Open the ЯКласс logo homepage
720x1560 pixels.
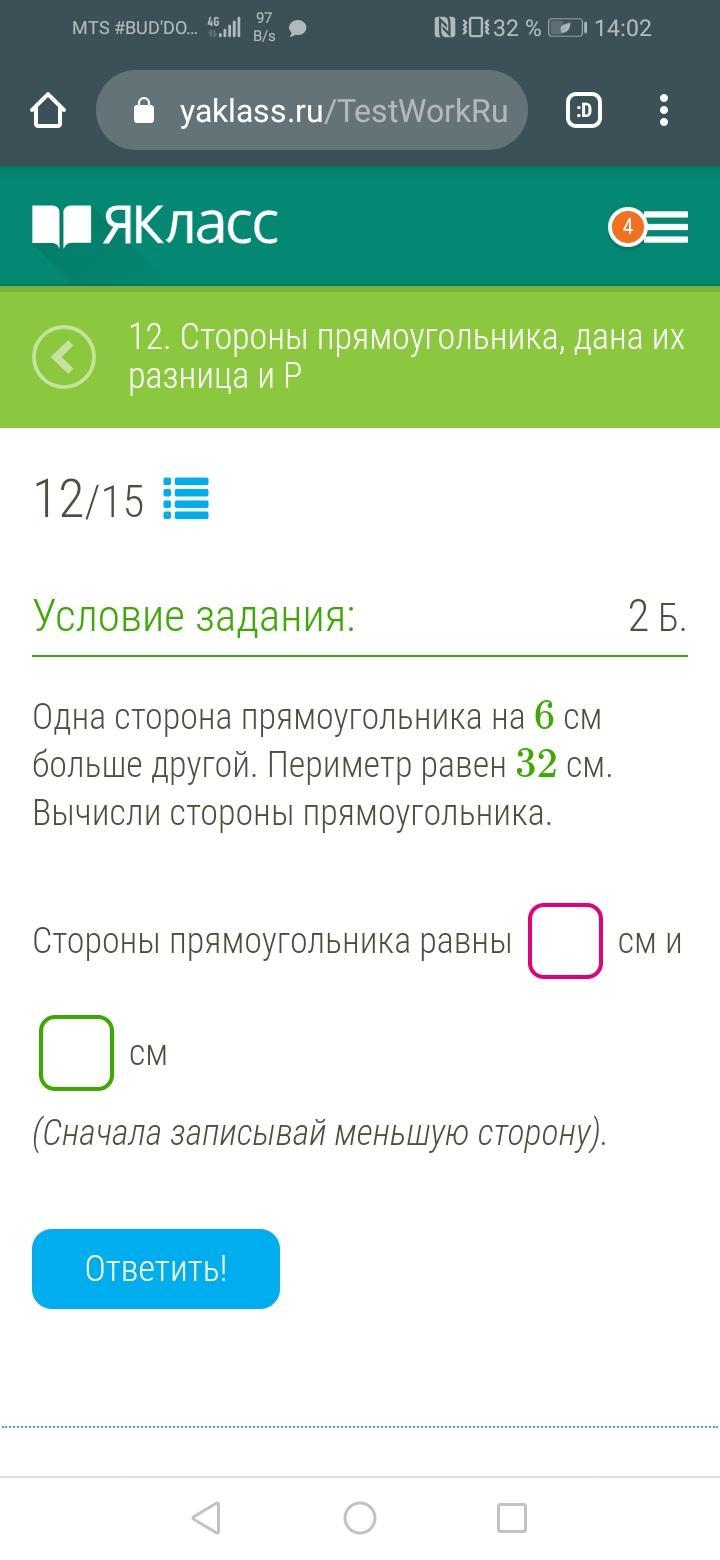coord(155,226)
